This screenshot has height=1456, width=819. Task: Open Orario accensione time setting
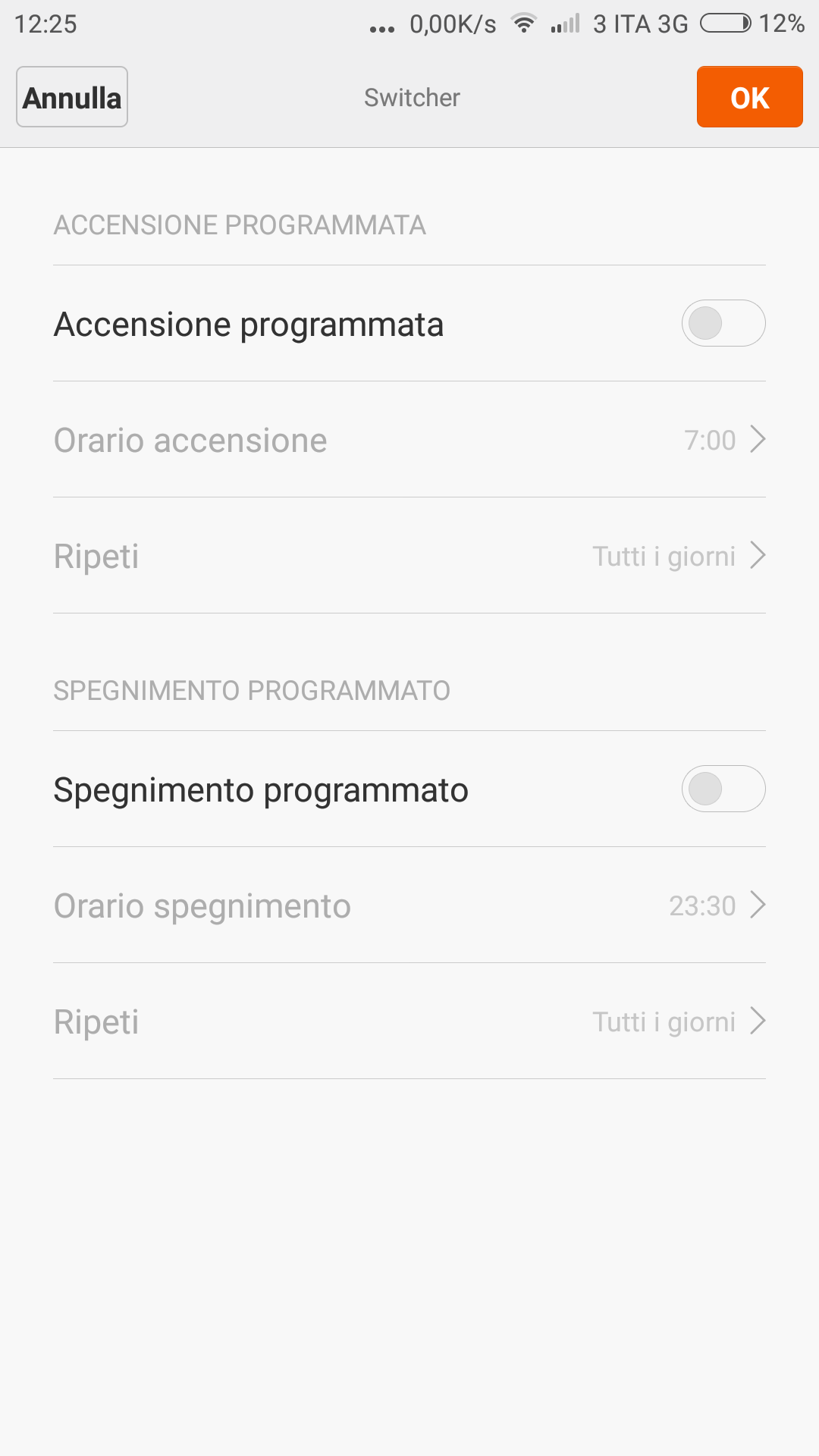click(x=409, y=440)
